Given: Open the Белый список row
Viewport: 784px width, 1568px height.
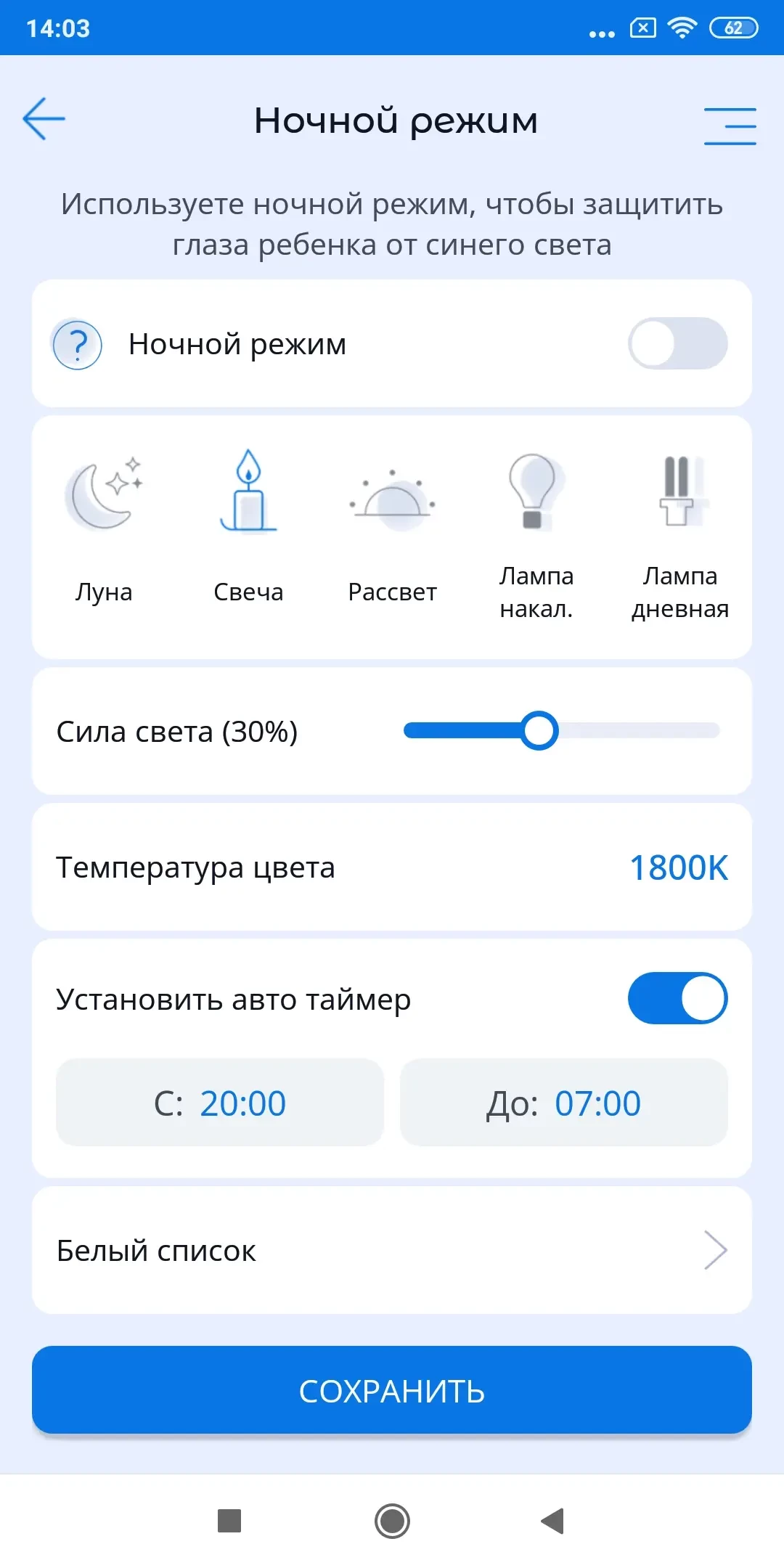Looking at the screenshot, I should [x=392, y=1250].
